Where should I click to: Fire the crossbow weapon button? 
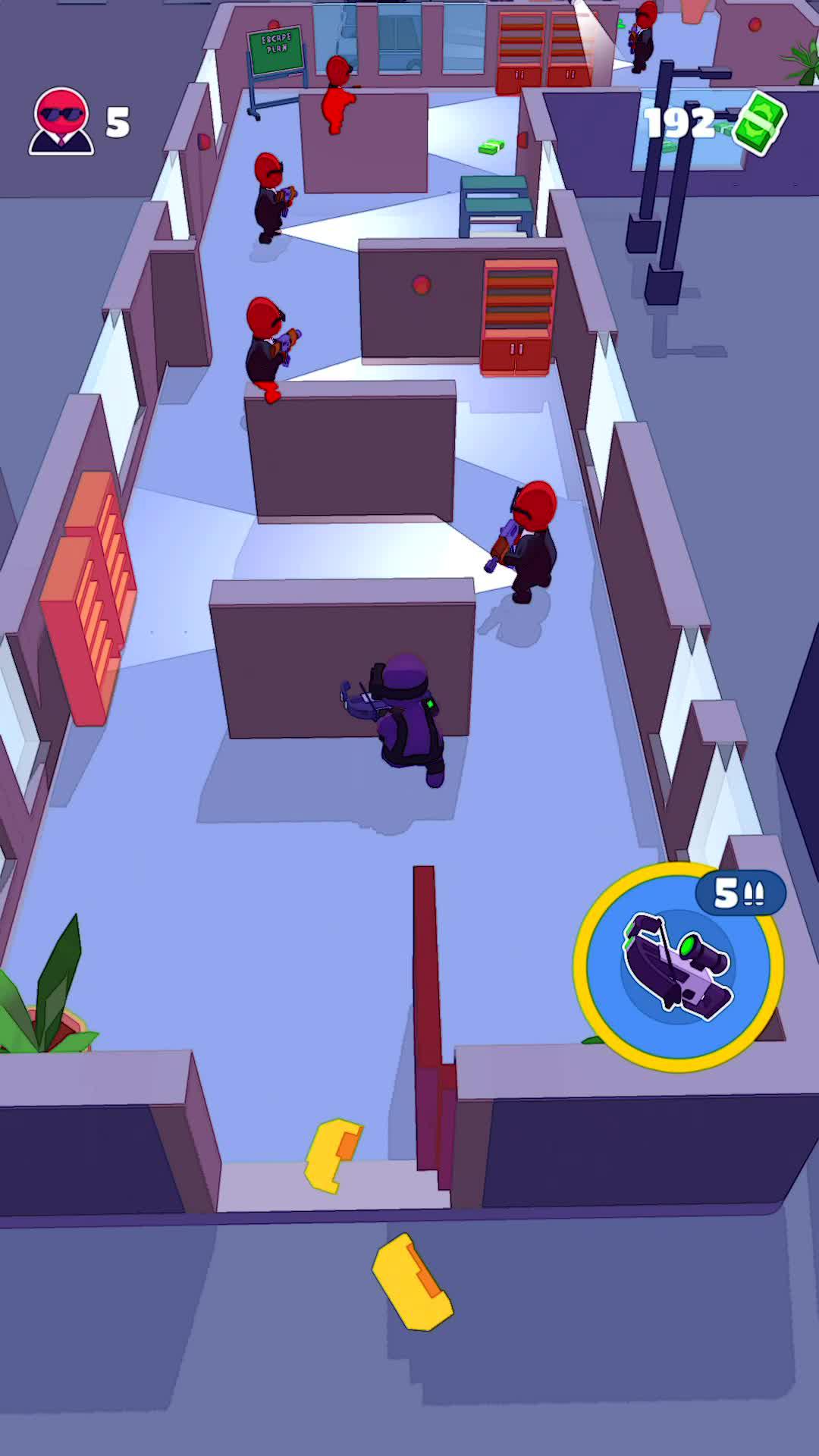coord(677,968)
